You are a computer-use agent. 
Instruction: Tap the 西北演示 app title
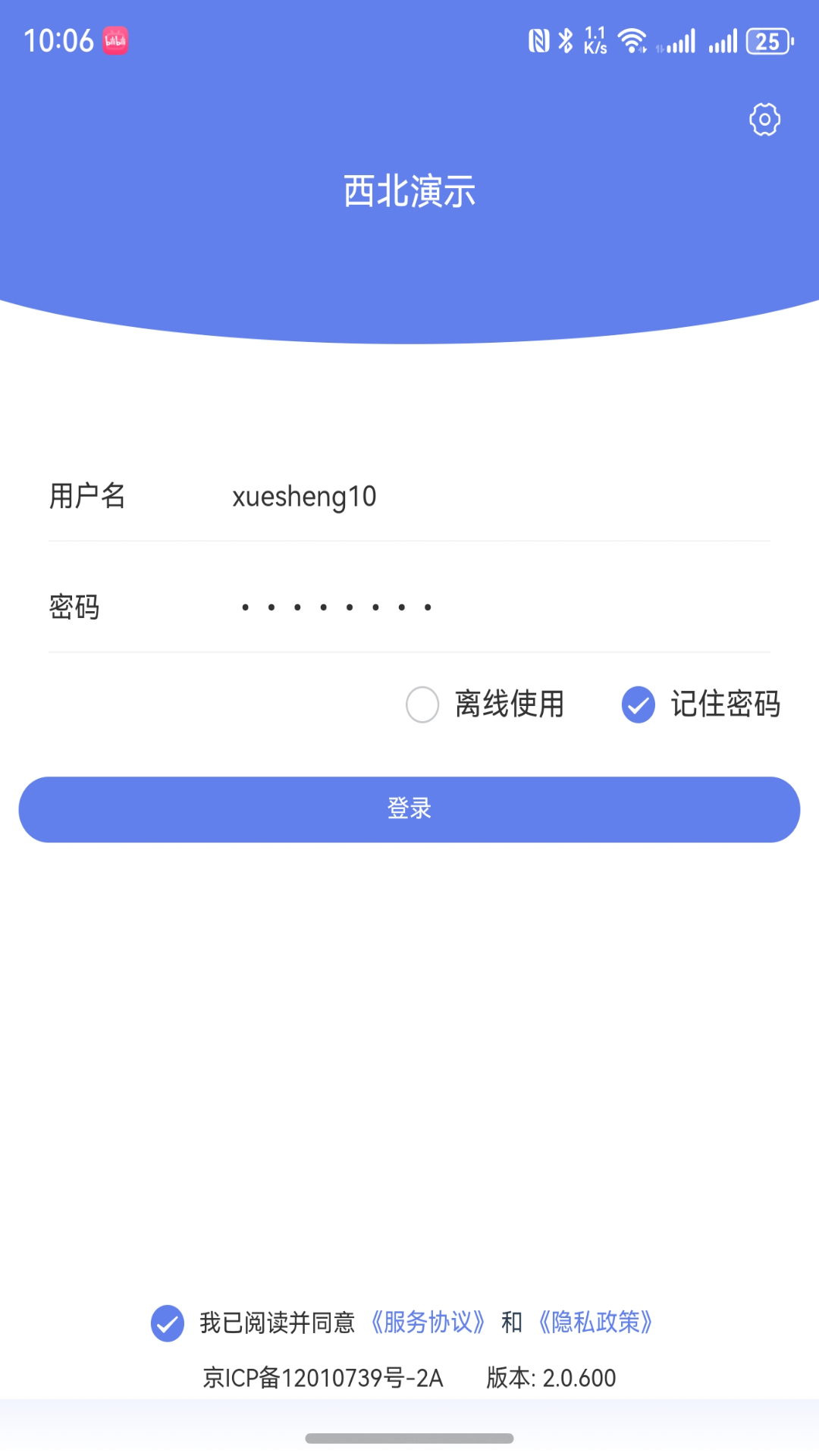click(409, 192)
